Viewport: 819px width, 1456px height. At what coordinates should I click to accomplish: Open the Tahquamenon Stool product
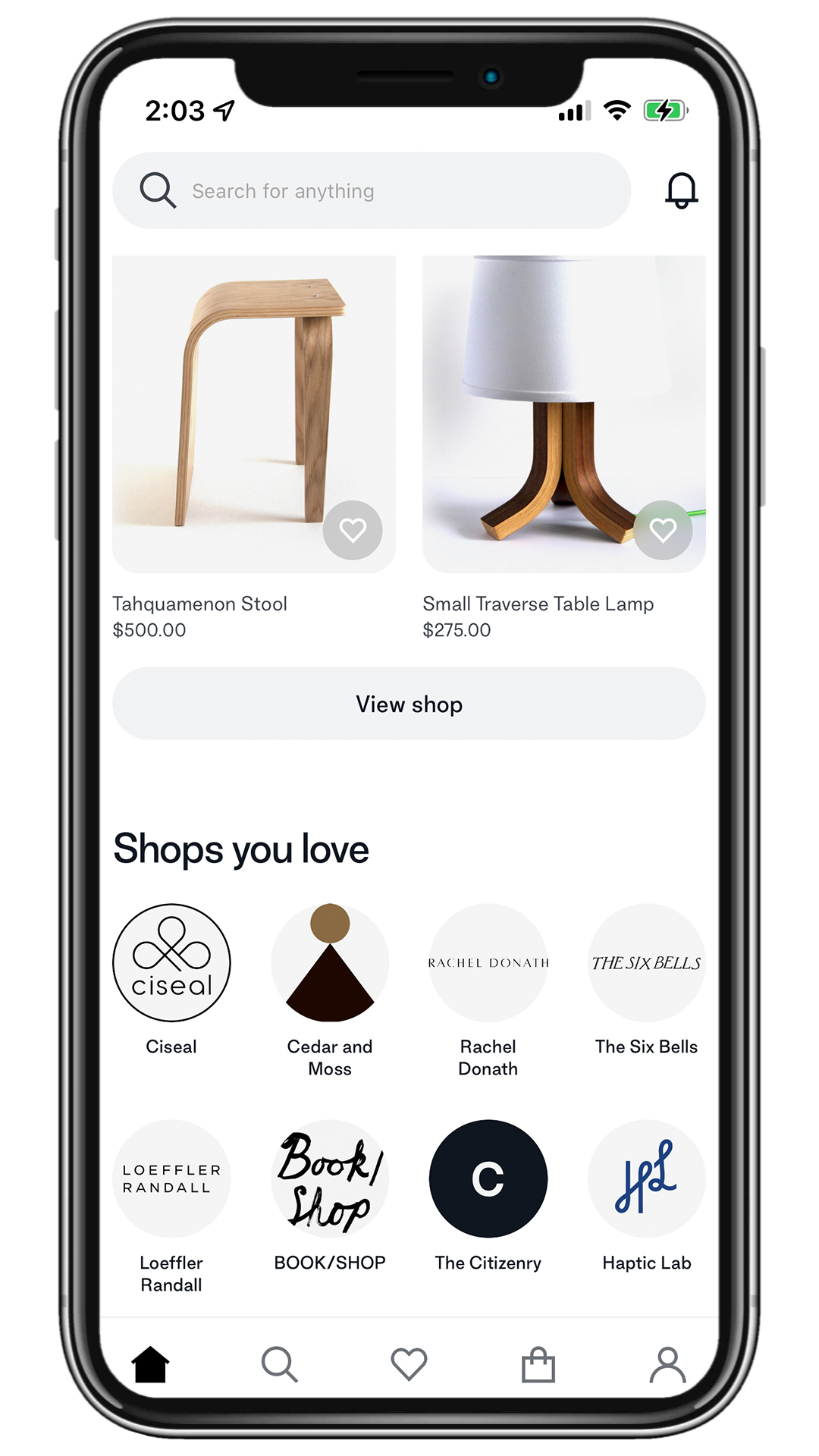[x=254, y=414]
